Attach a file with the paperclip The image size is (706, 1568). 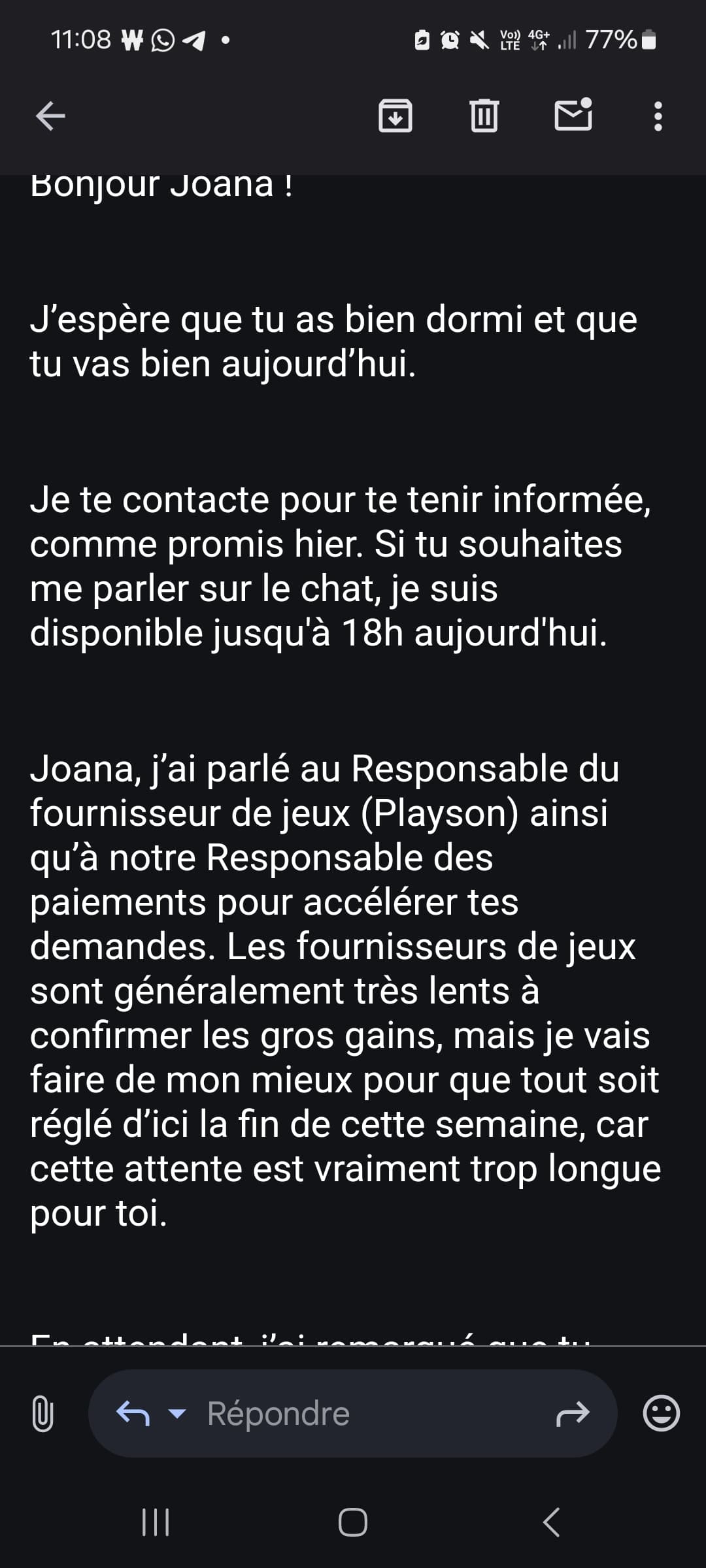coord(42,1413)
